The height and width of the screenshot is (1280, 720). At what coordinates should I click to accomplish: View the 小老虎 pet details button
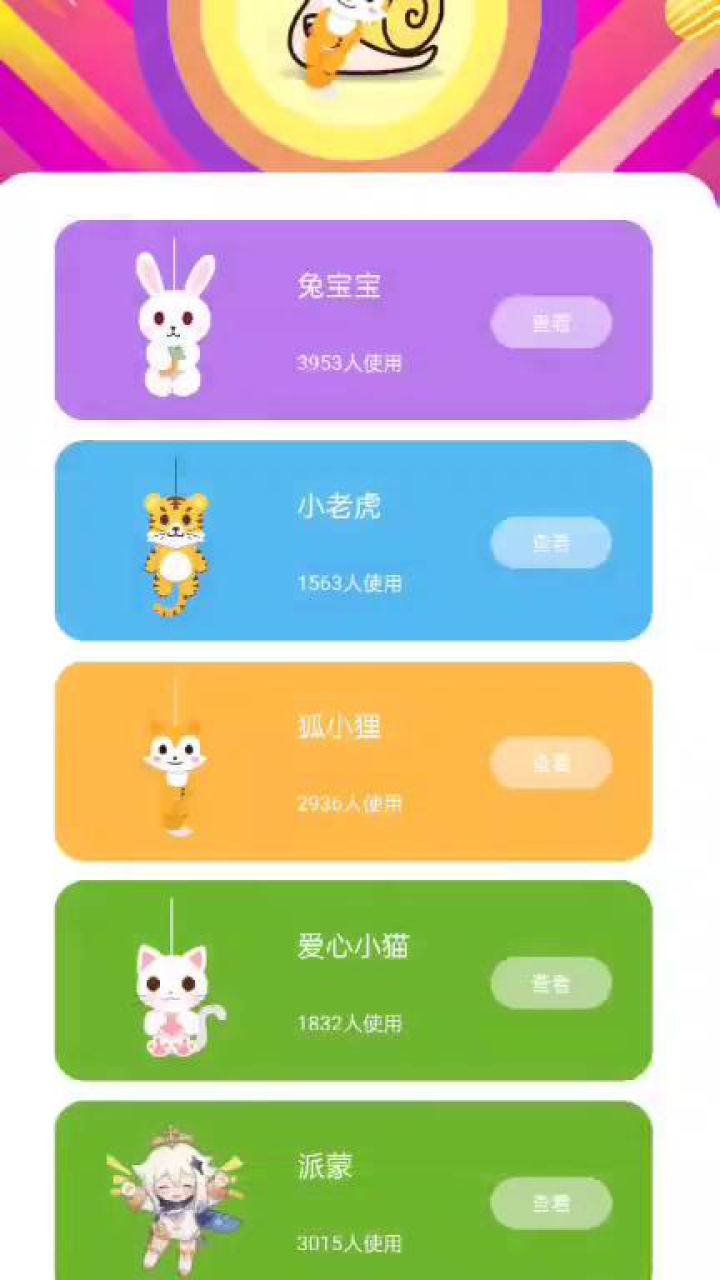pyautogui.click(x=551, y=543)
